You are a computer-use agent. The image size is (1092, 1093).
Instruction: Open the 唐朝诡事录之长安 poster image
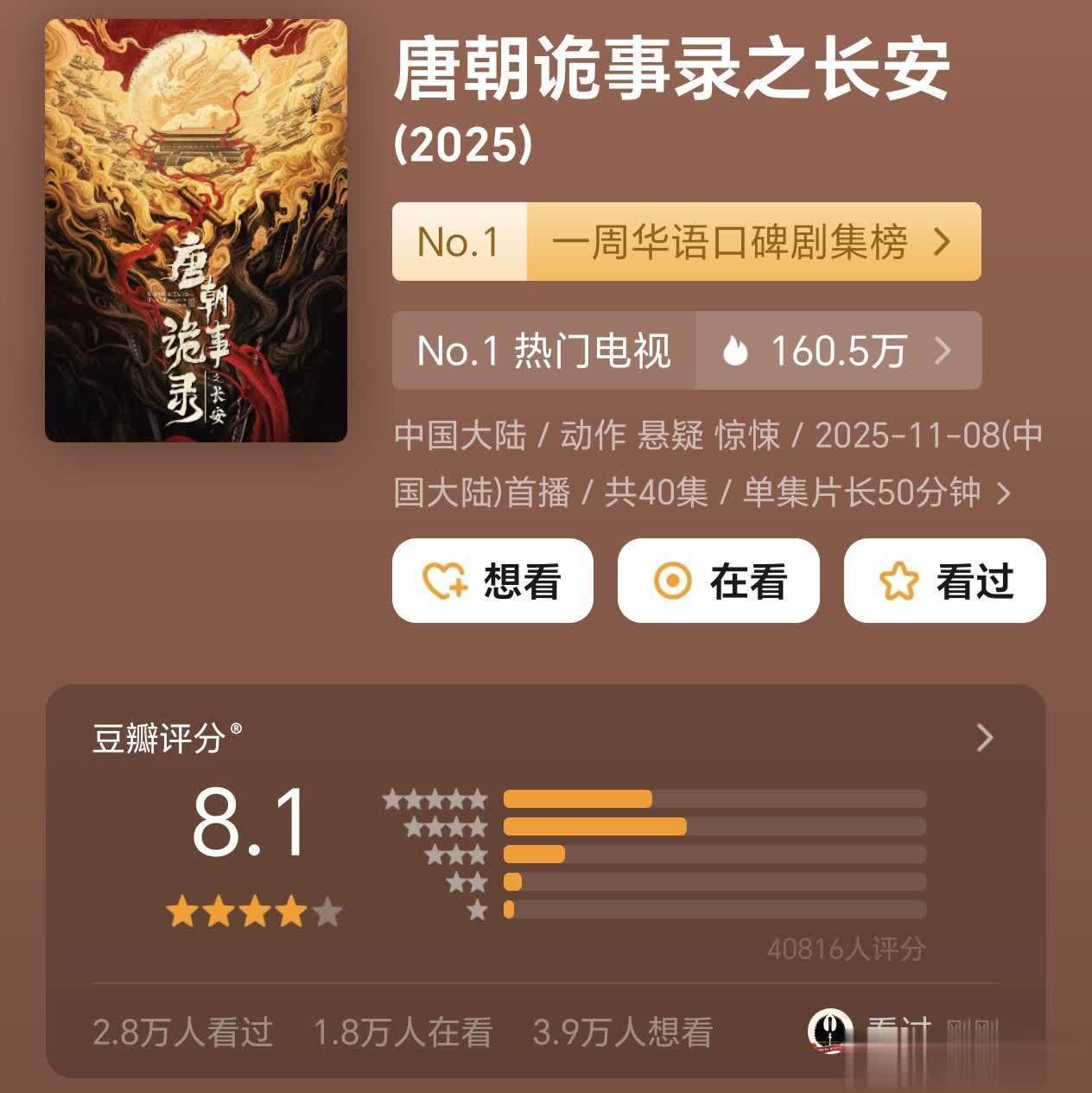tap(196, 231)
